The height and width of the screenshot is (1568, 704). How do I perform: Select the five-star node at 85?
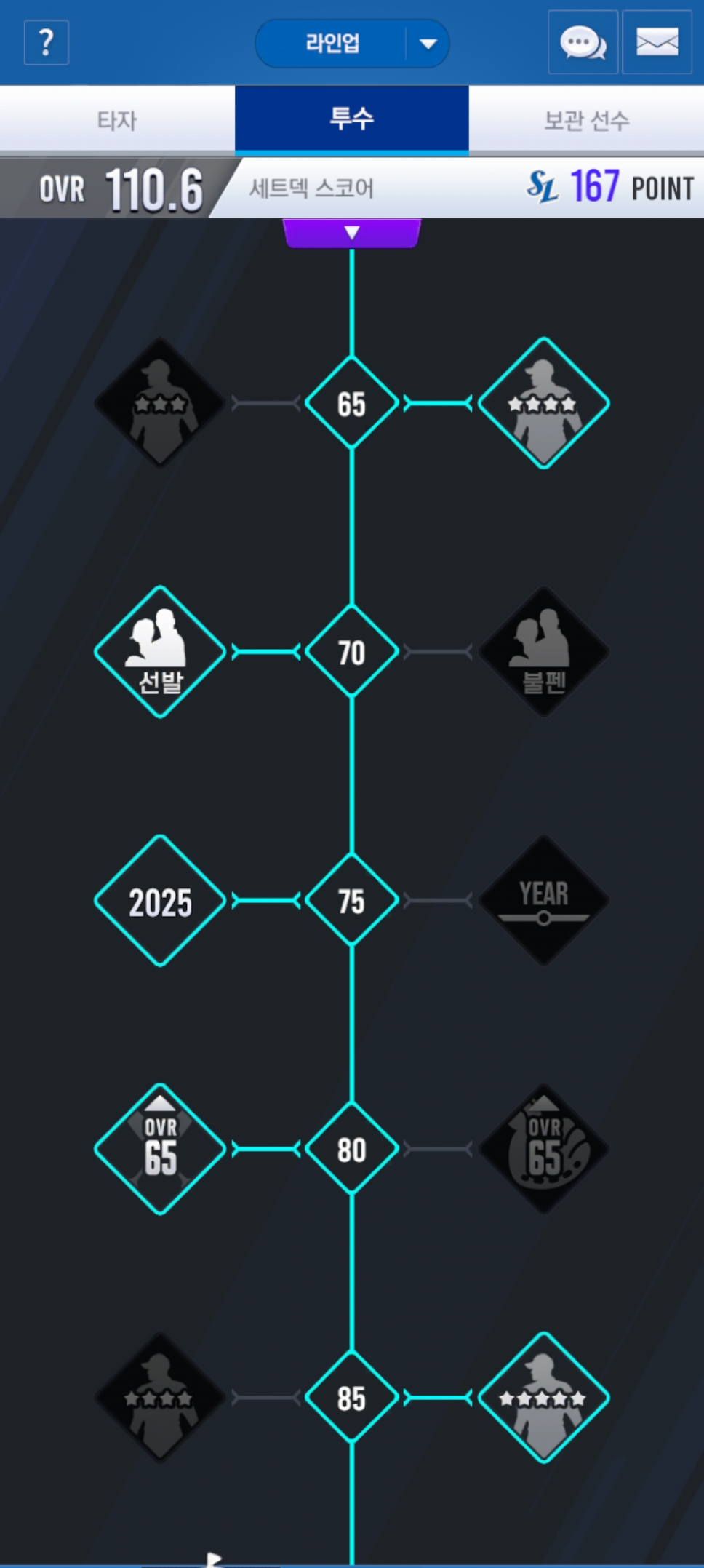543,1398
